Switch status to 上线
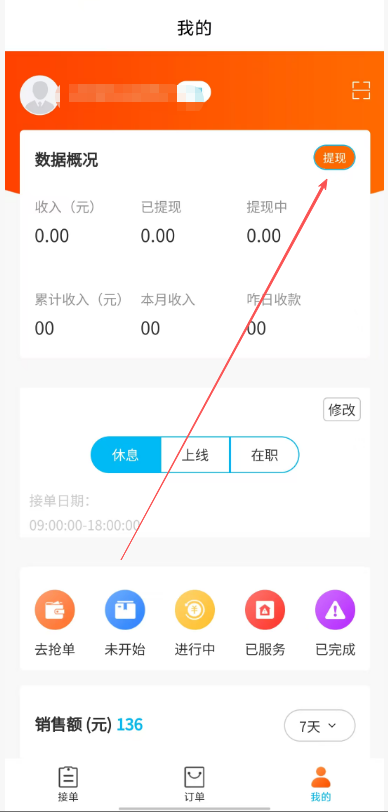 (x=195, y=455)
